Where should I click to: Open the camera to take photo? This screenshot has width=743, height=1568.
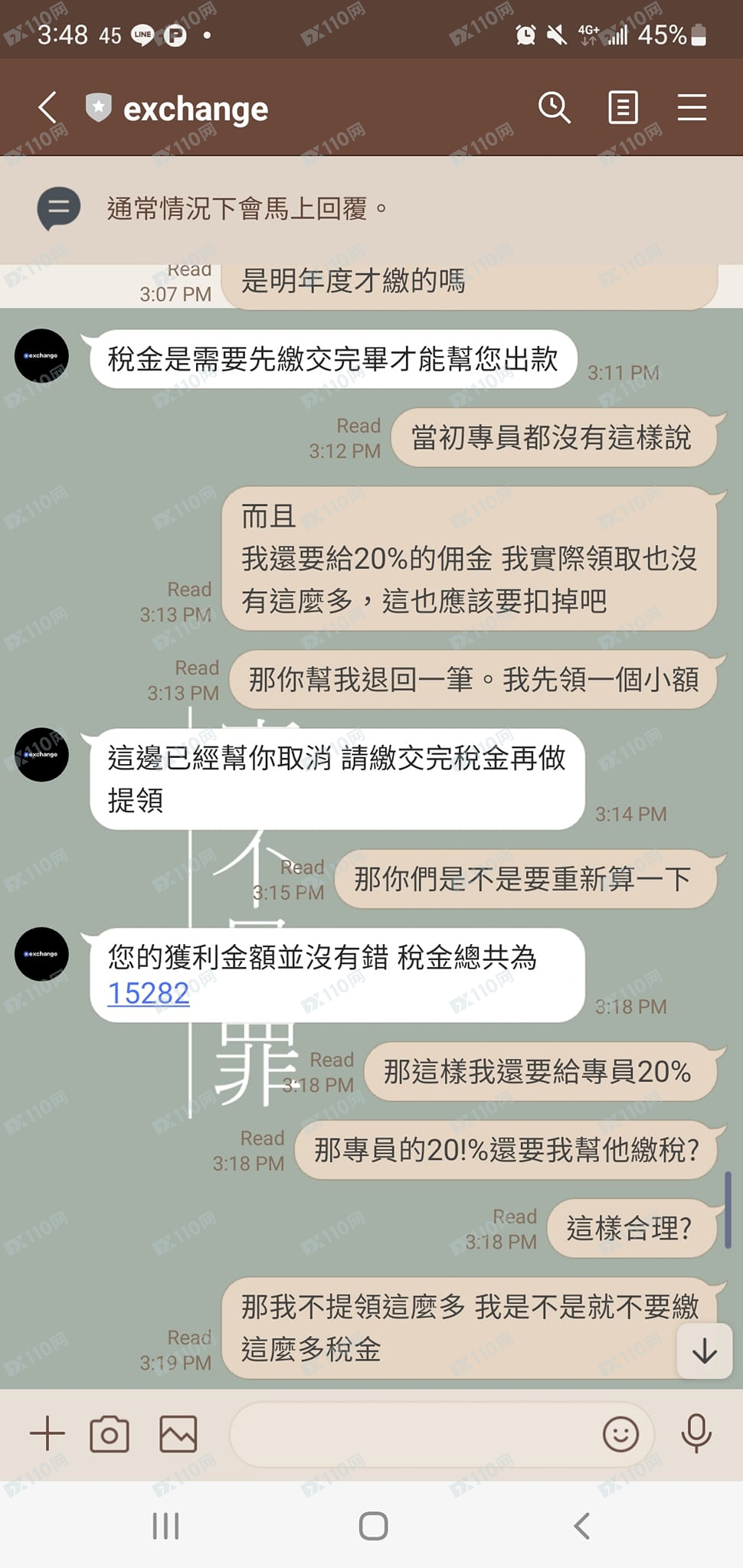110,1434
